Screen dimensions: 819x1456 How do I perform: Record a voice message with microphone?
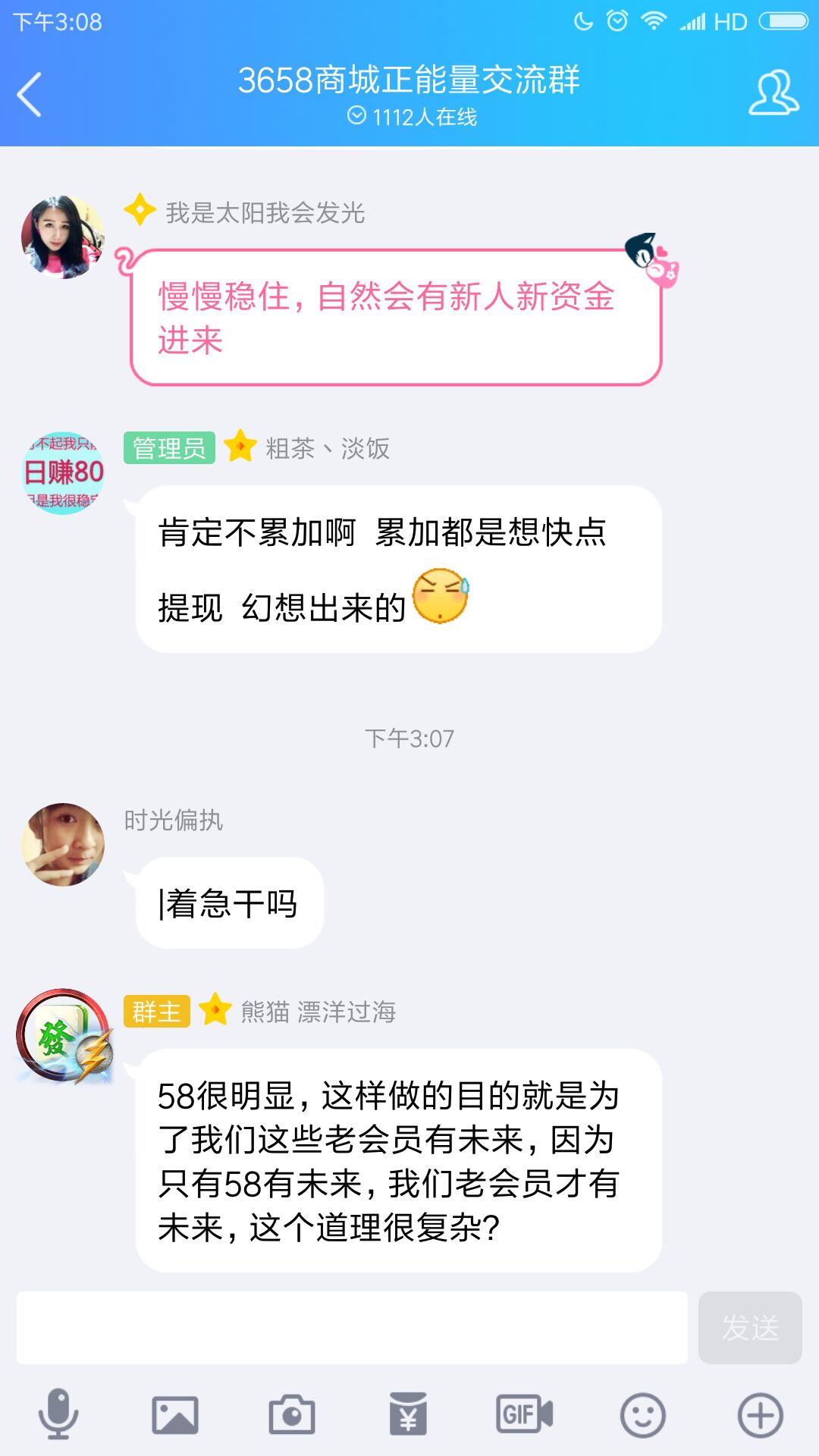pyautogui.click(x=58, y=1414)
